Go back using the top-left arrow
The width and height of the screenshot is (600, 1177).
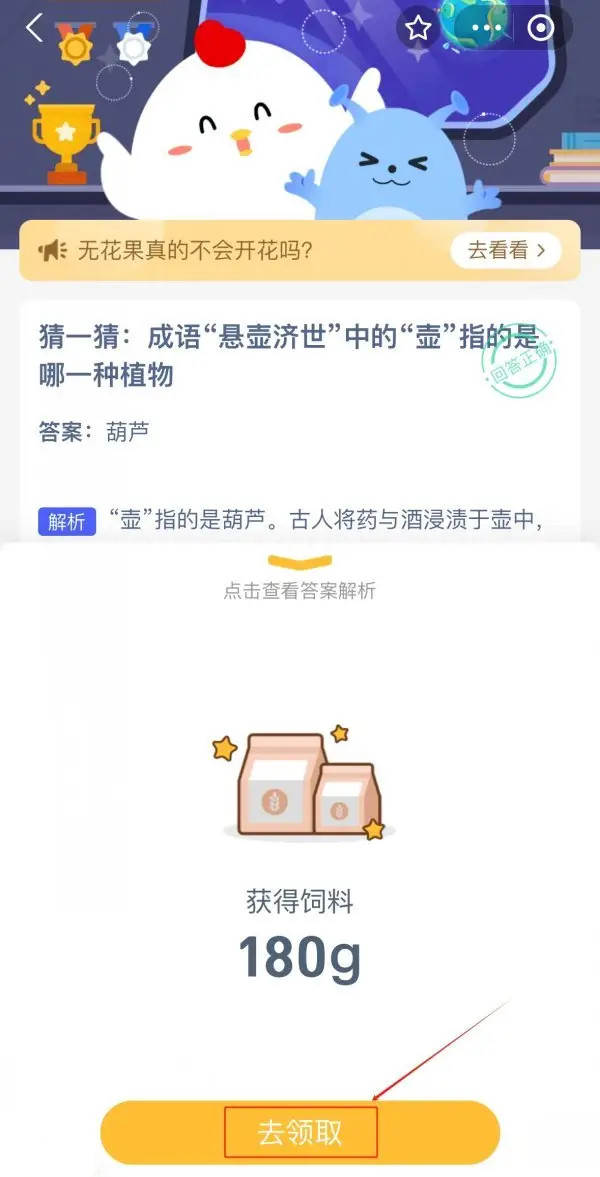34,28
